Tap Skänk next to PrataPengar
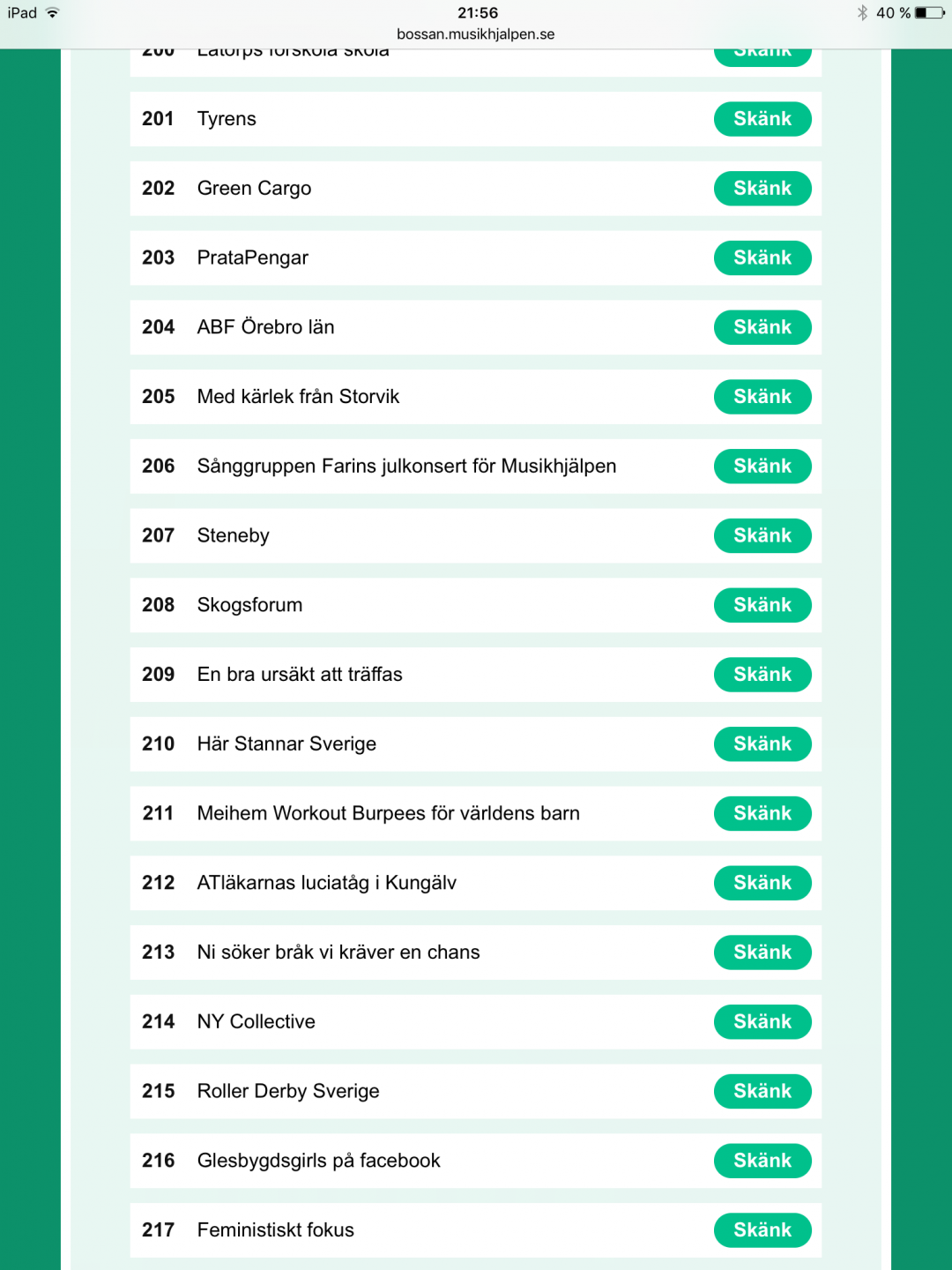Screen dimensions: 952x1270 click(x=762, y=258)
